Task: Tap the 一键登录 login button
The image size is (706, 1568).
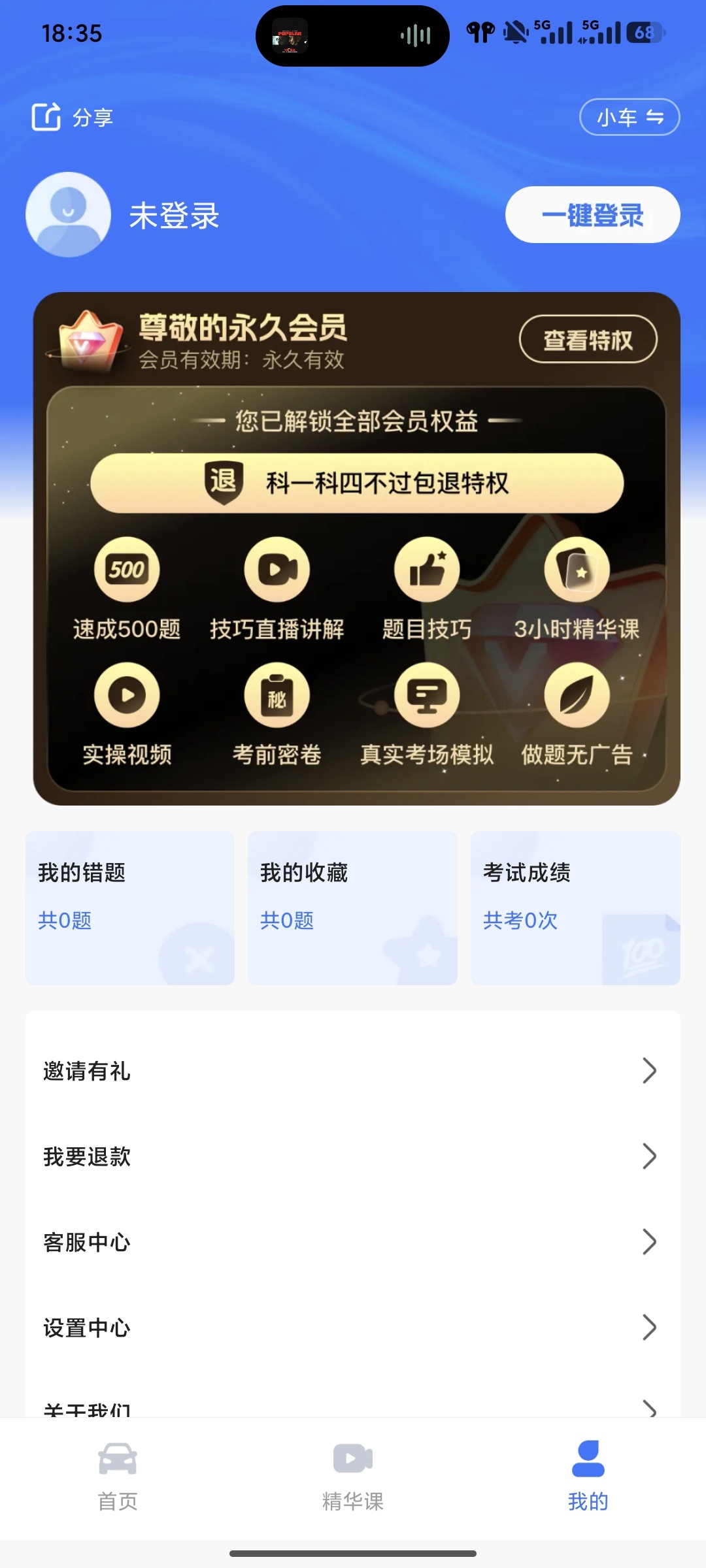Action: 592,216
